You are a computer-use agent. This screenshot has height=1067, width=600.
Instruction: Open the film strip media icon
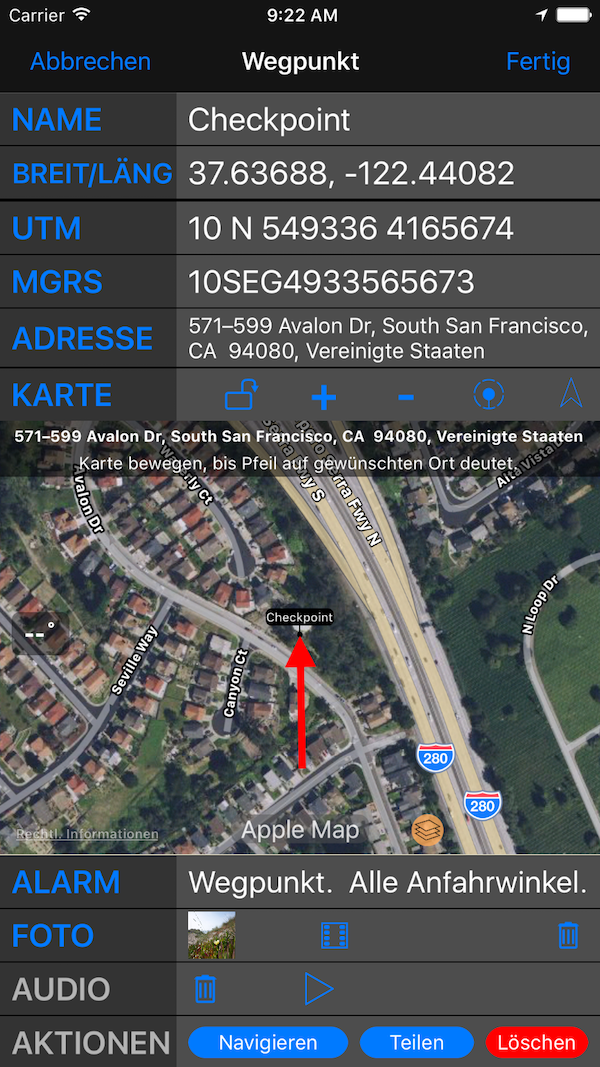pos(335,936)
